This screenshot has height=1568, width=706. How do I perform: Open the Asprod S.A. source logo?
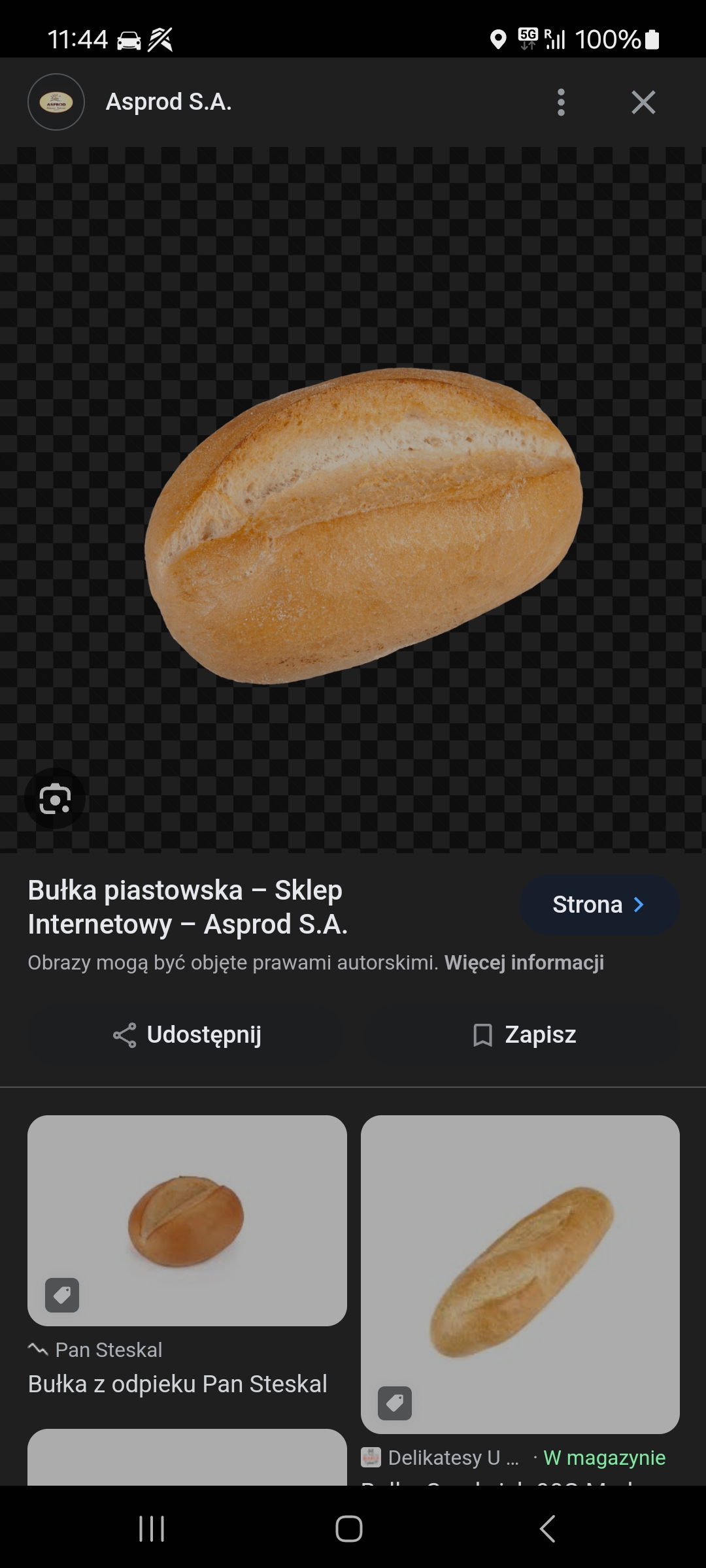tap(56, 103)
